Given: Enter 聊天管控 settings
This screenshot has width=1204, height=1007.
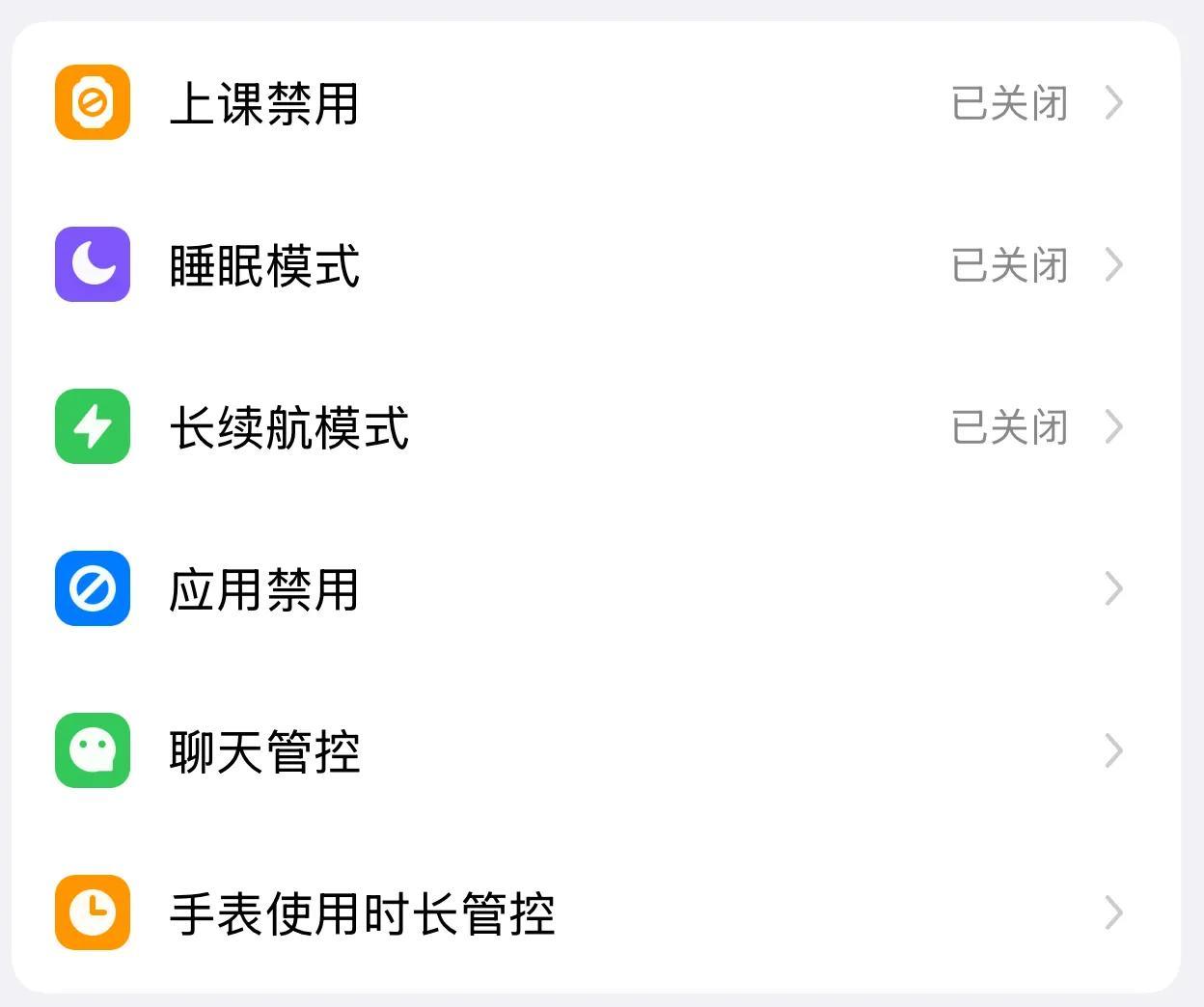Looking at the screenshot, I should click(x=264, y=751).
